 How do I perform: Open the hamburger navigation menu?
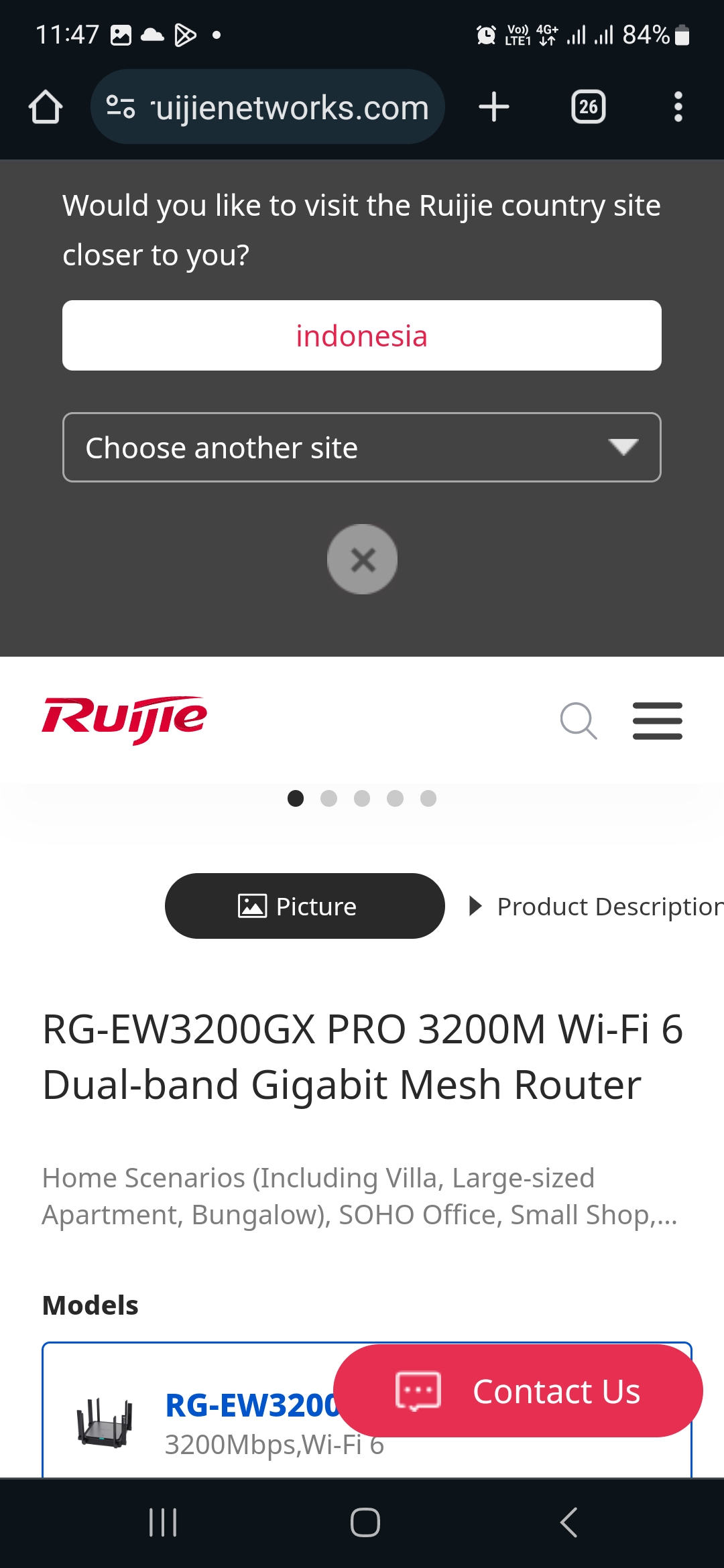click(657, 721)
